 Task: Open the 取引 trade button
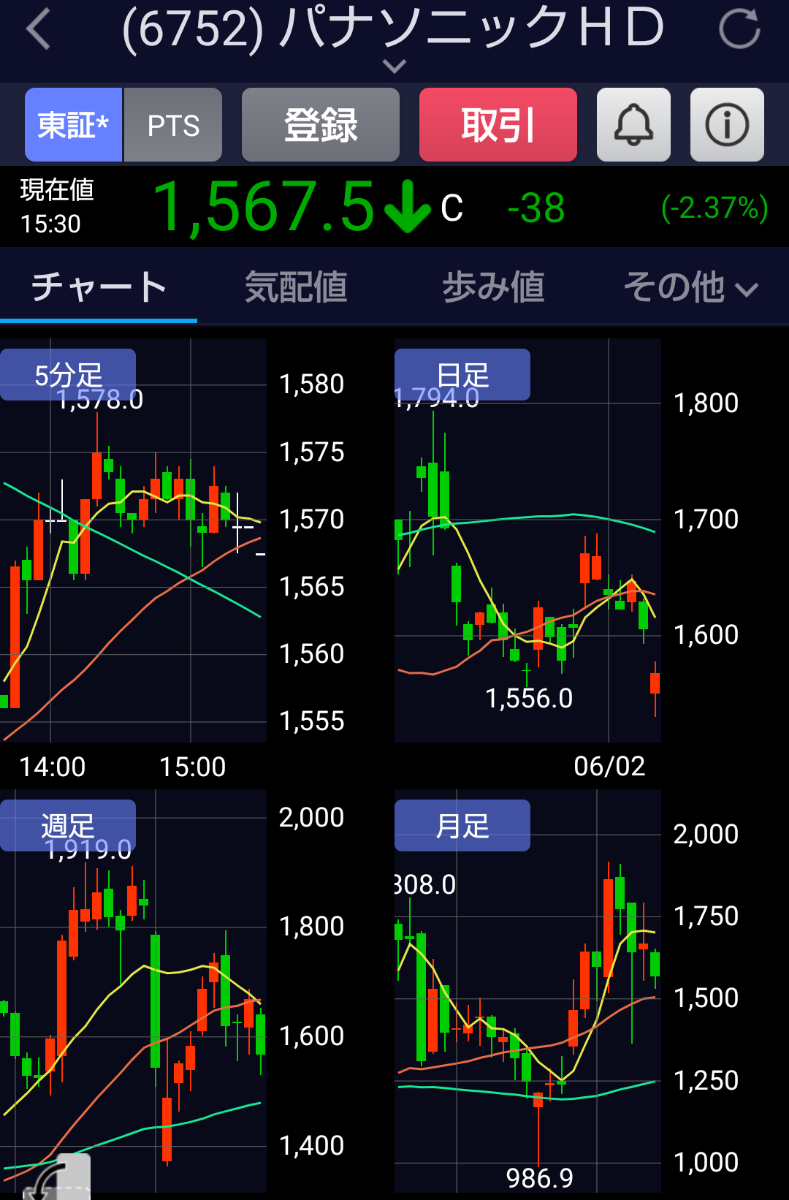(498, 125)
